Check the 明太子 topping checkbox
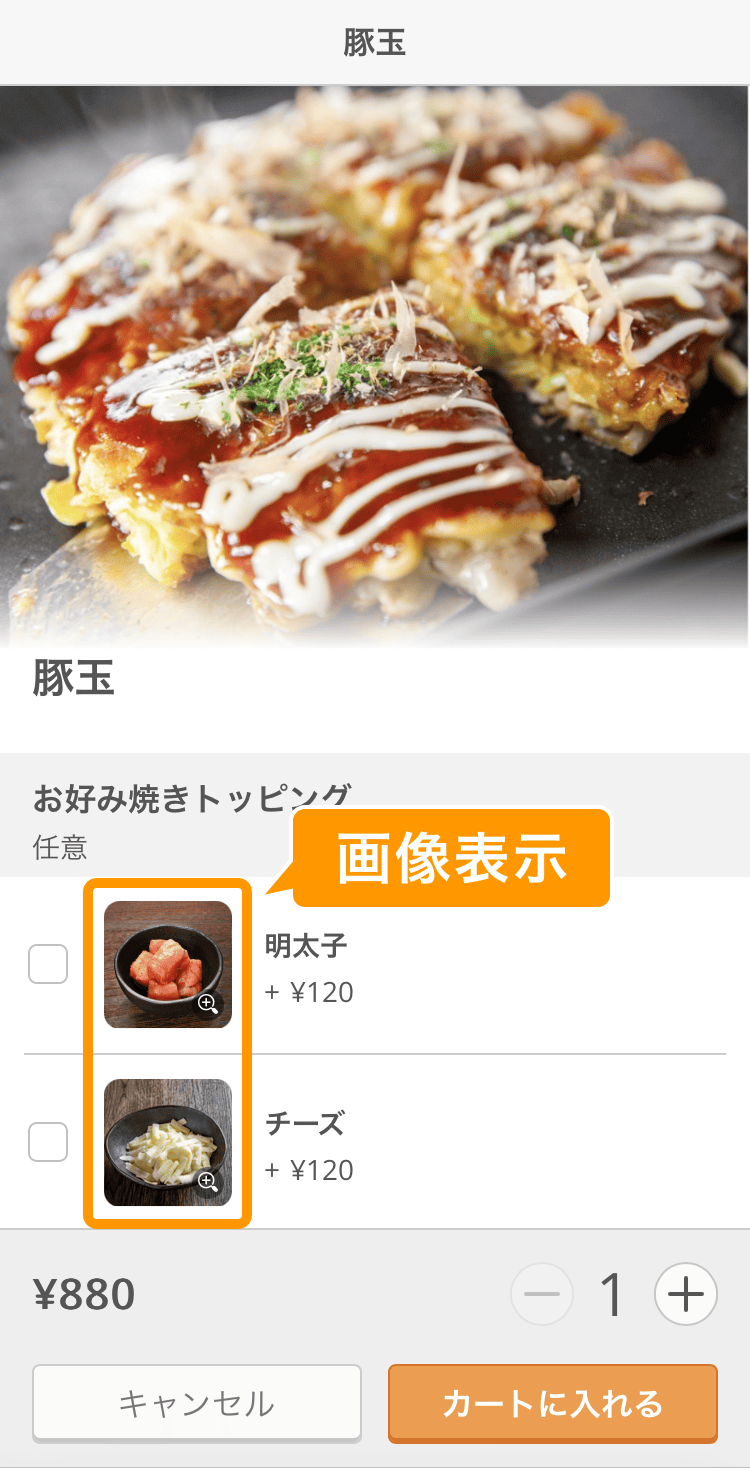Screen dimensions: 750x1470 48,963
